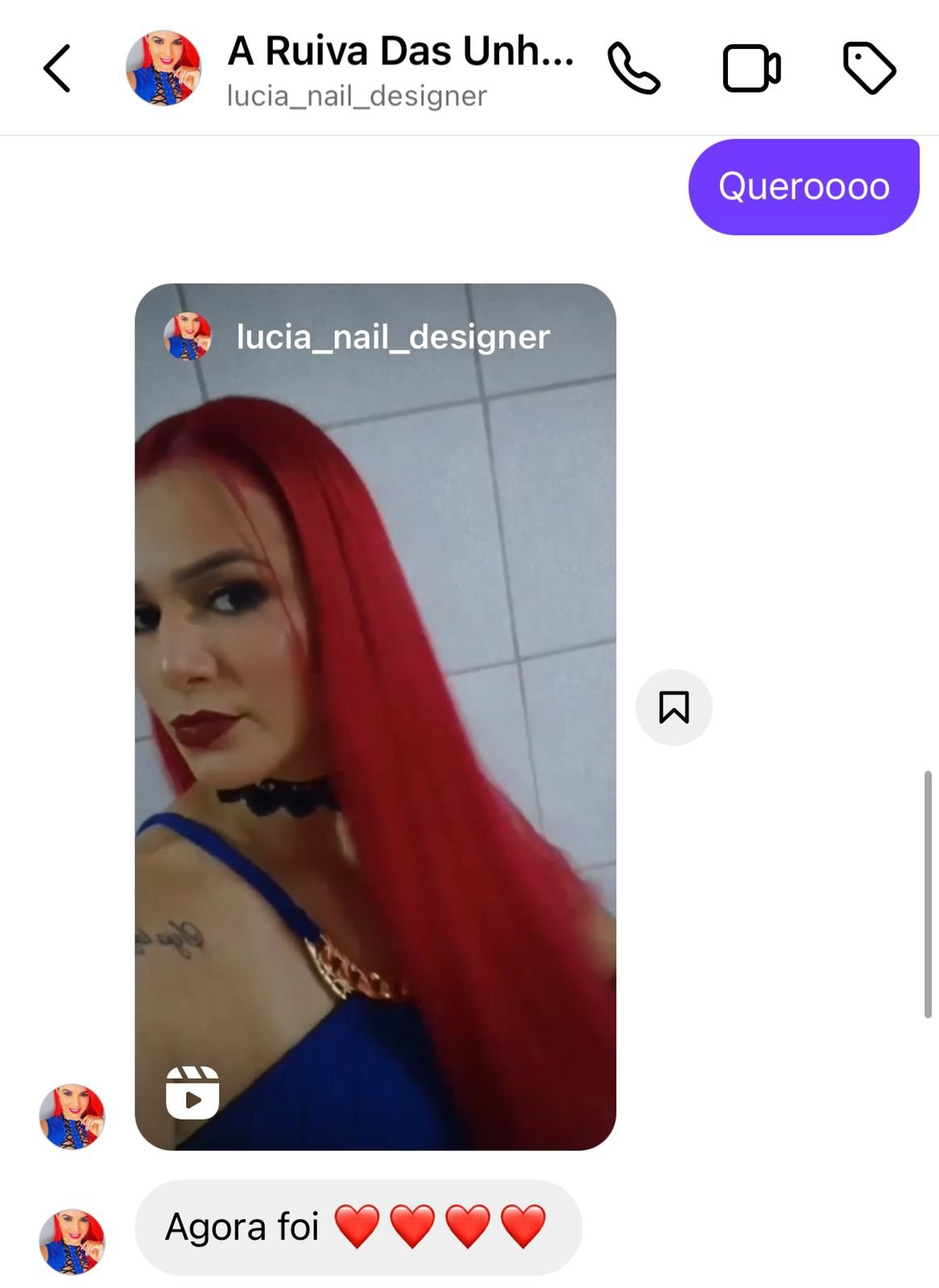Save the shared reel with the bookmark icon
Viewport: 939px width, 1288px height.
coord(674,708)
